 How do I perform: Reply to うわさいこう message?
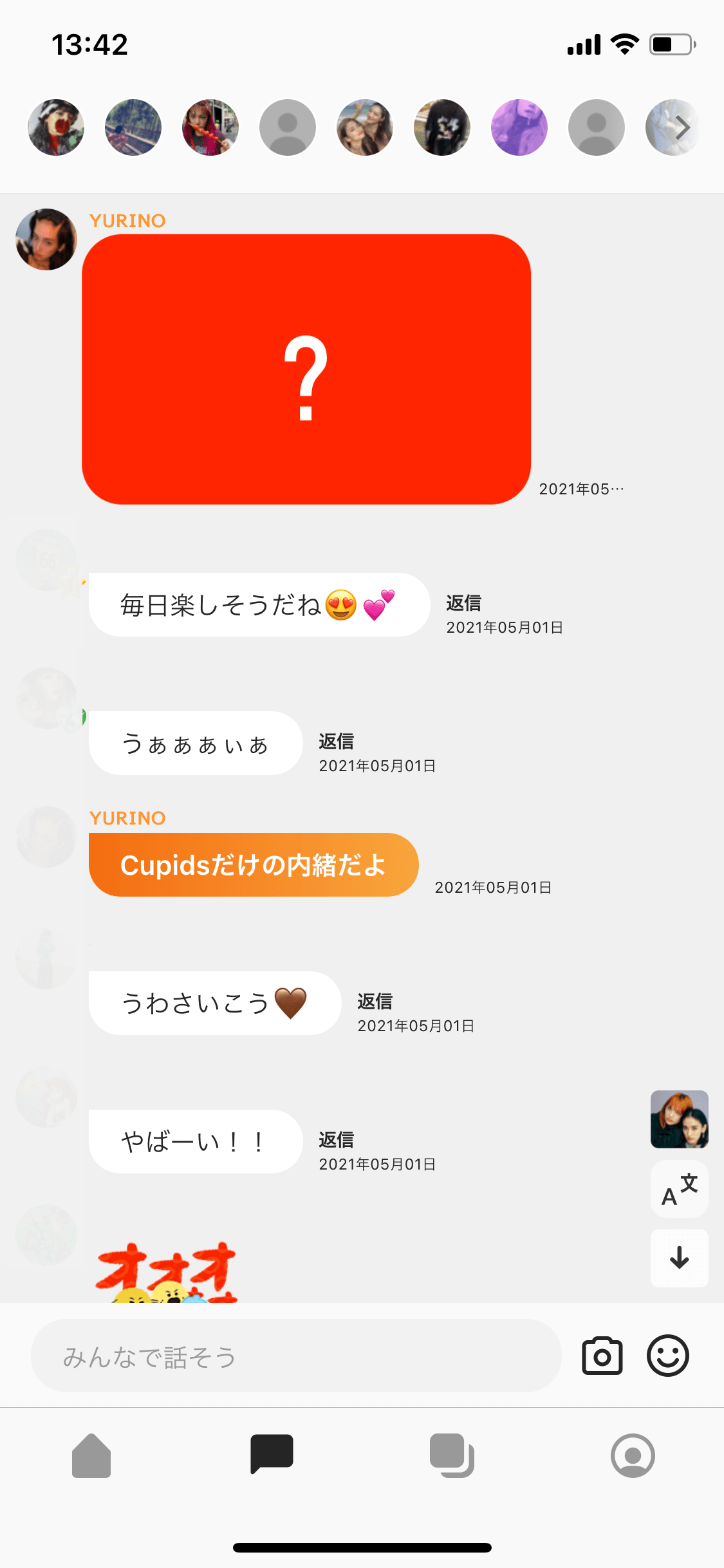pyautogui.click(x=375, y=1002)
